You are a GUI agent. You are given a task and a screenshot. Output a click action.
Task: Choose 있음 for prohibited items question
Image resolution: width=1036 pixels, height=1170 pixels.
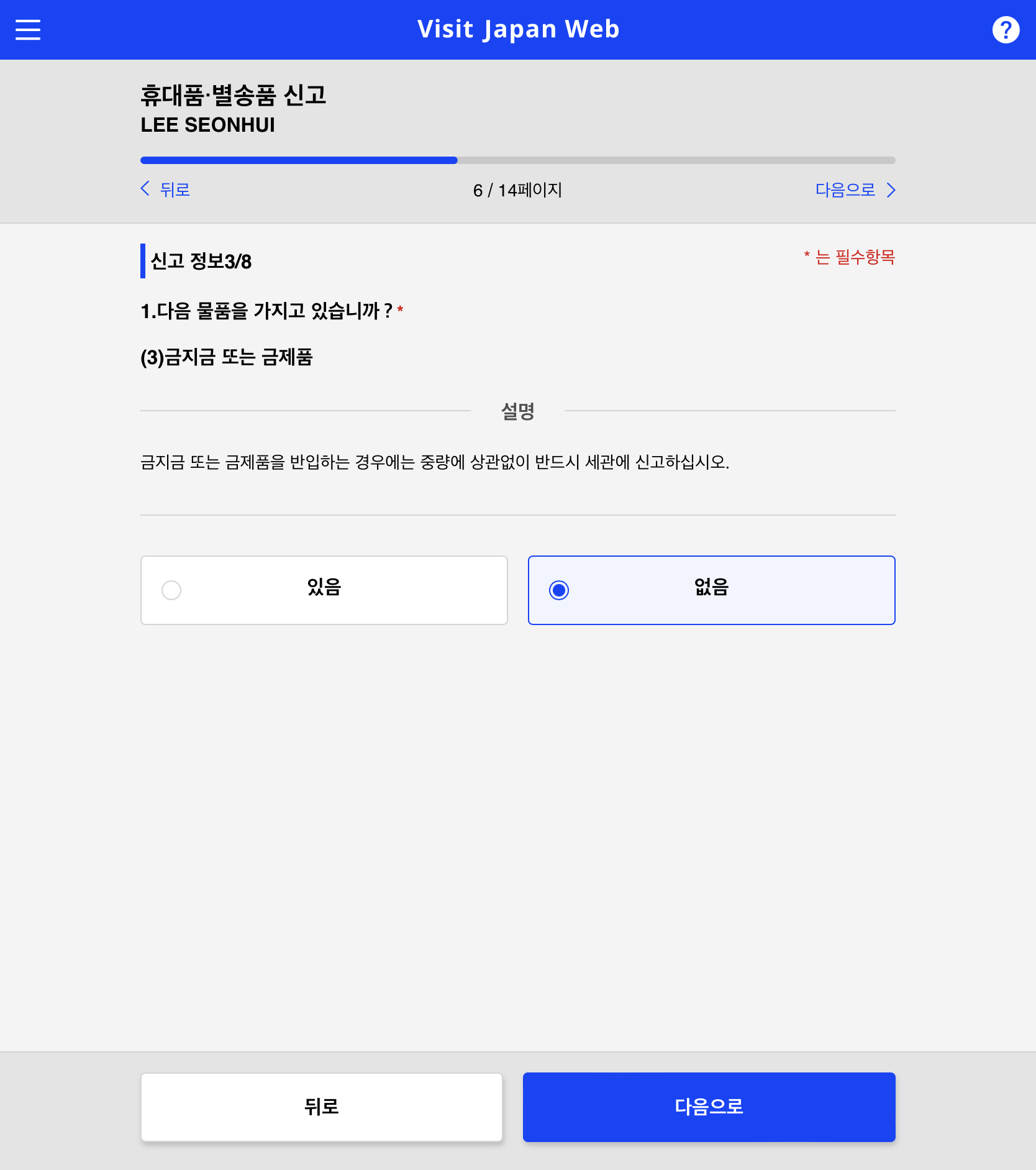tap(325, 590)
